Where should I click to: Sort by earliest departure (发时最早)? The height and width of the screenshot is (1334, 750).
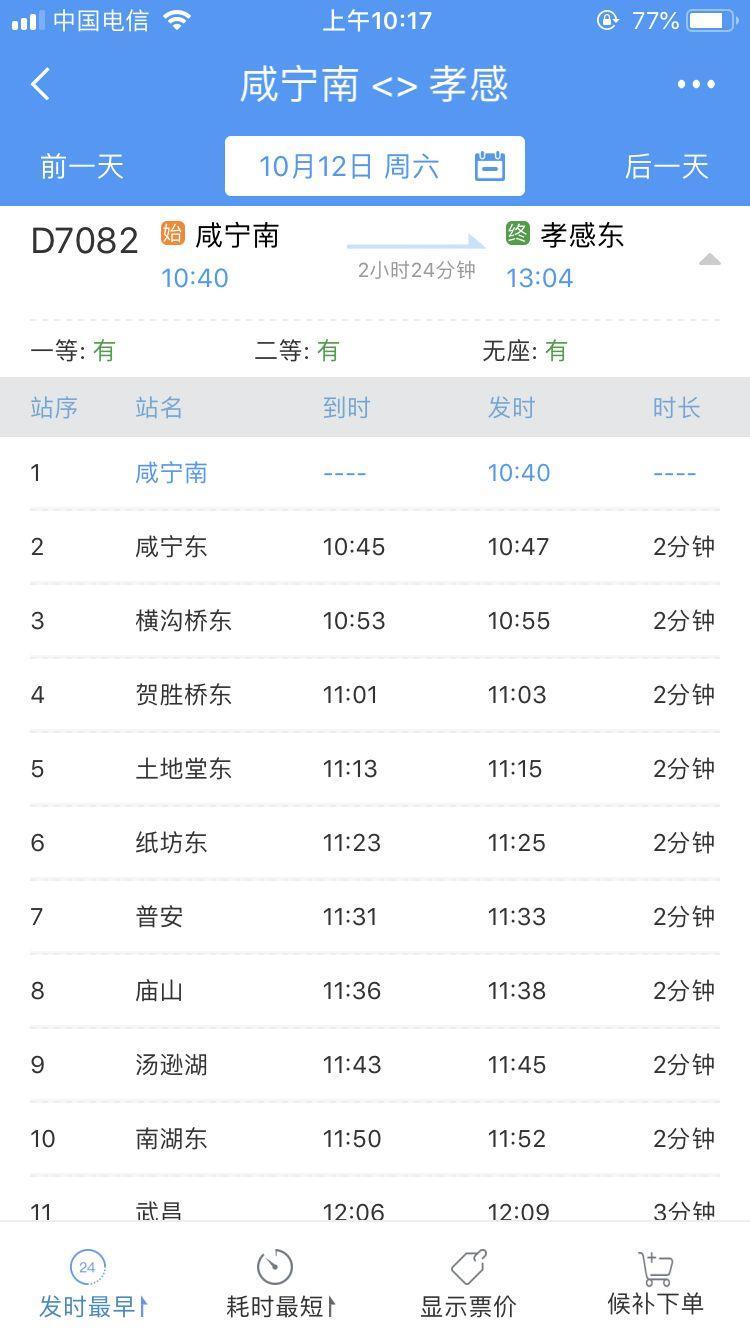90,1284
